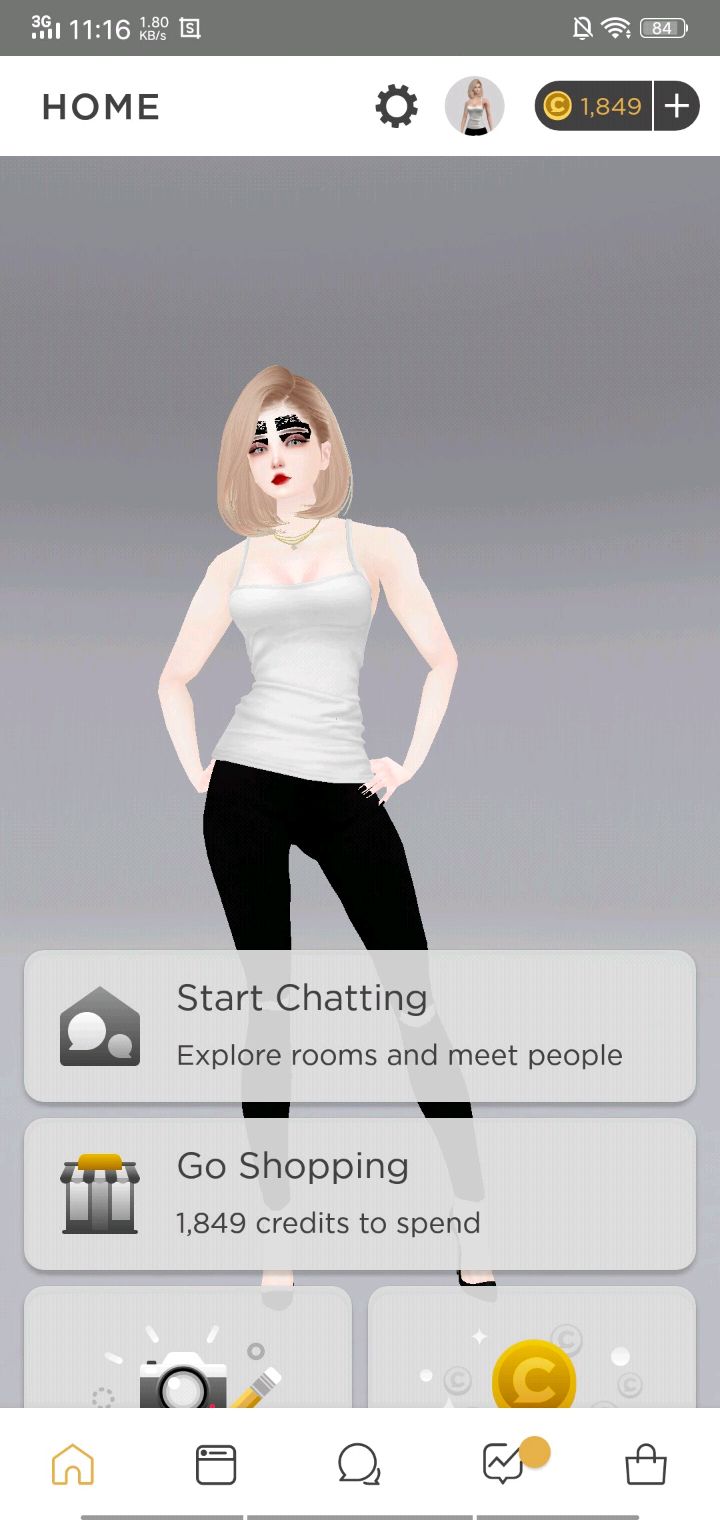This screenshot has height=1520, width=720.
Task: Switch to the Home tab
Action: [73, 1465]
